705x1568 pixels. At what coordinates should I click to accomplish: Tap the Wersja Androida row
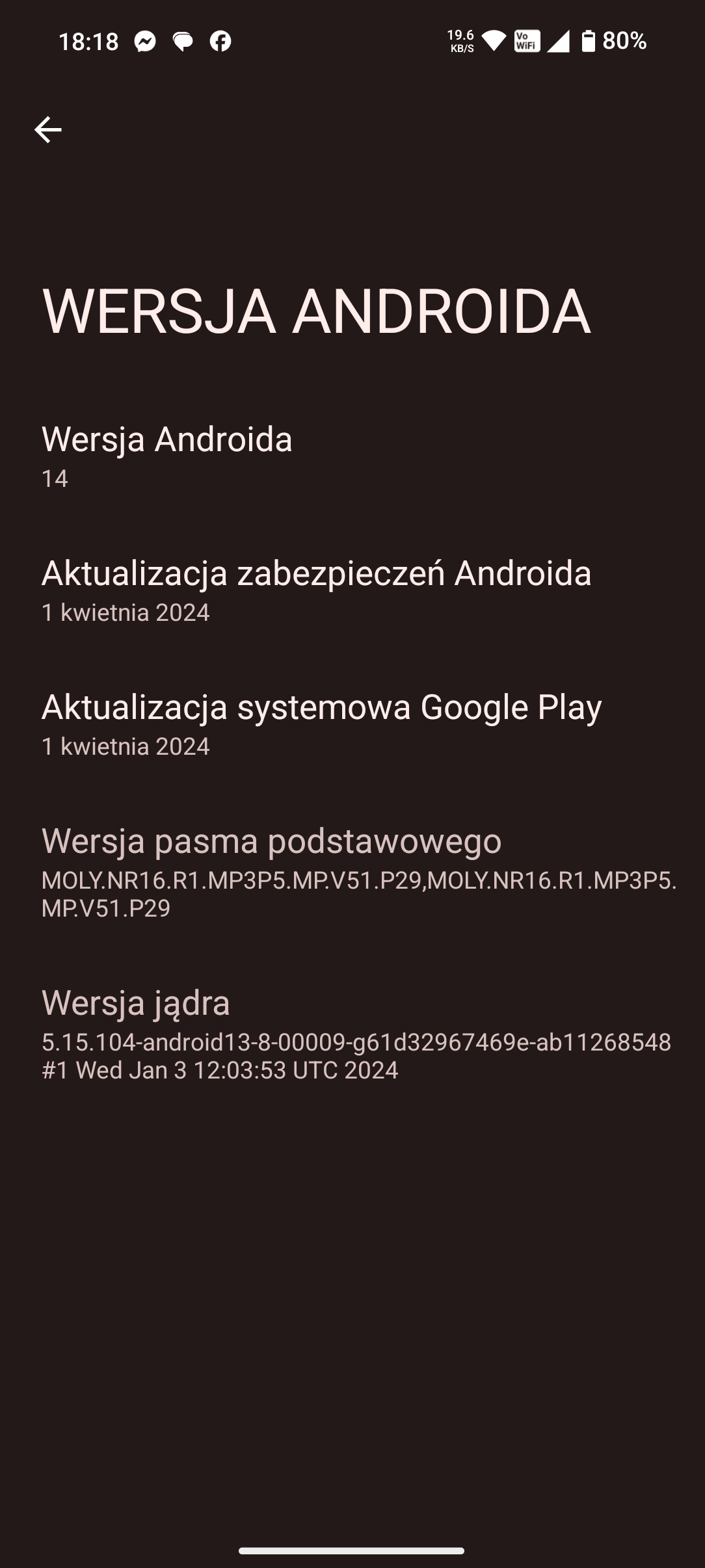pyautogui.click(x=166, y=456)
